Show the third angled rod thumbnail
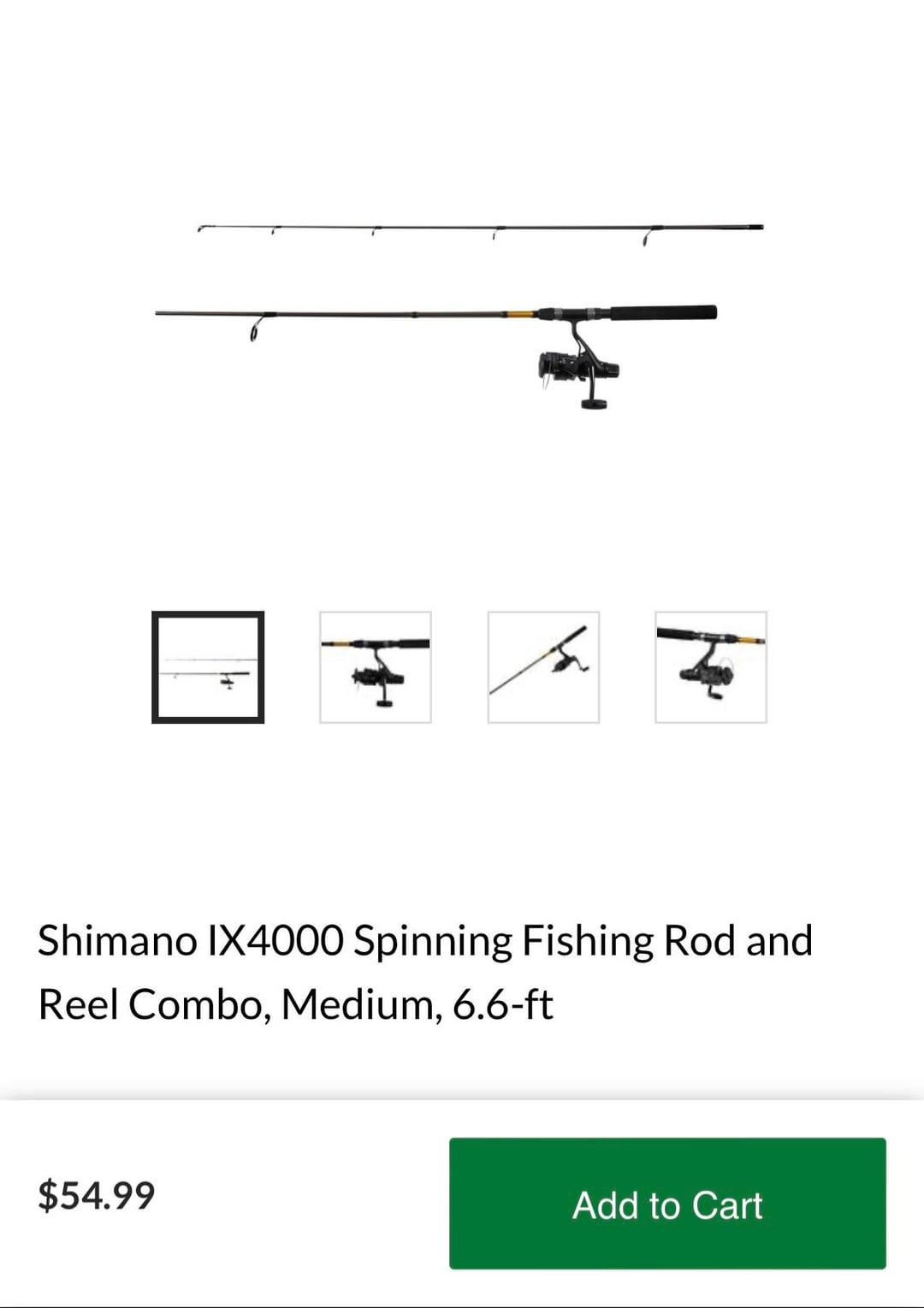This screenshot has width=924, height=1308. (x=543, y=667)
